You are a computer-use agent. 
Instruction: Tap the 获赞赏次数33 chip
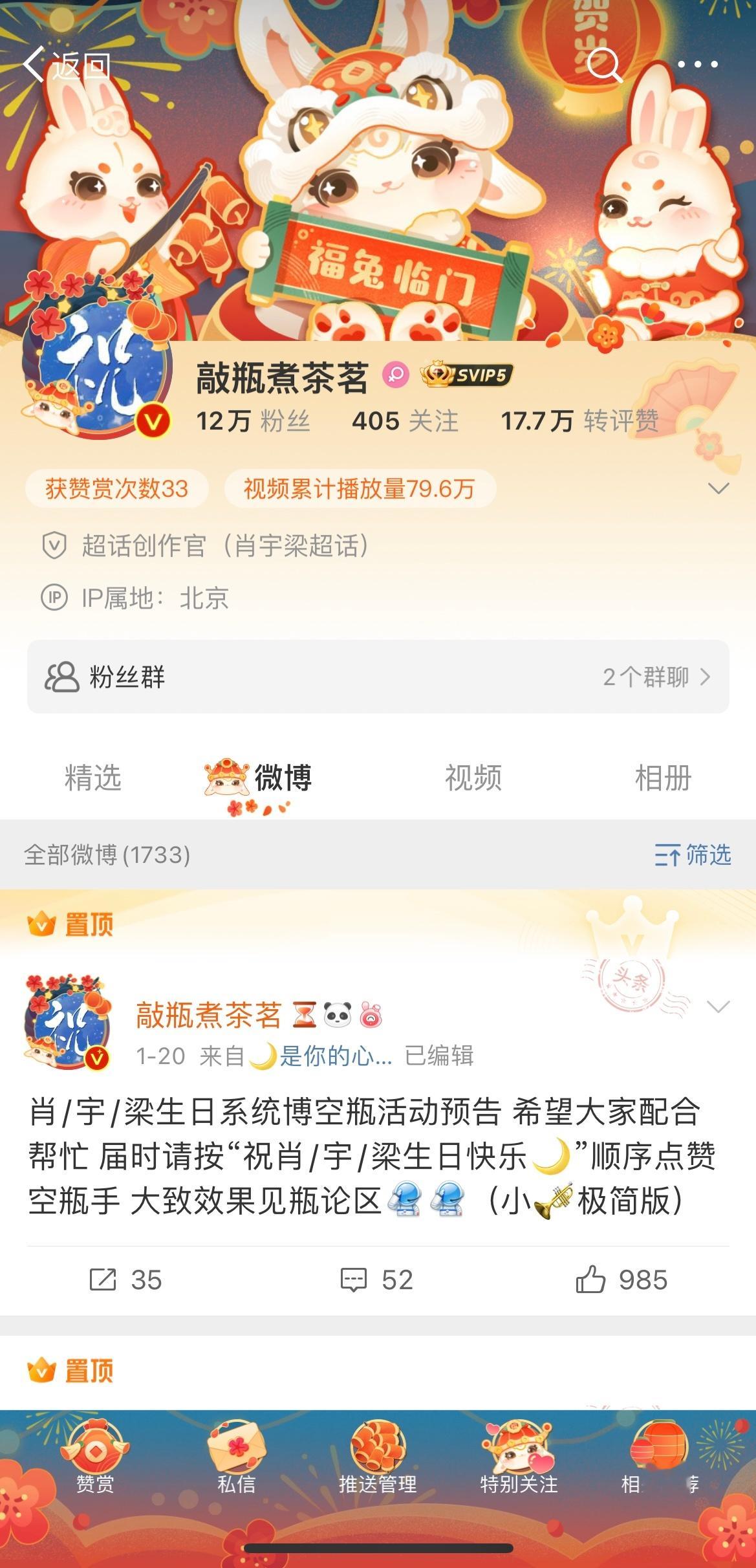click(x=116, y=488)
